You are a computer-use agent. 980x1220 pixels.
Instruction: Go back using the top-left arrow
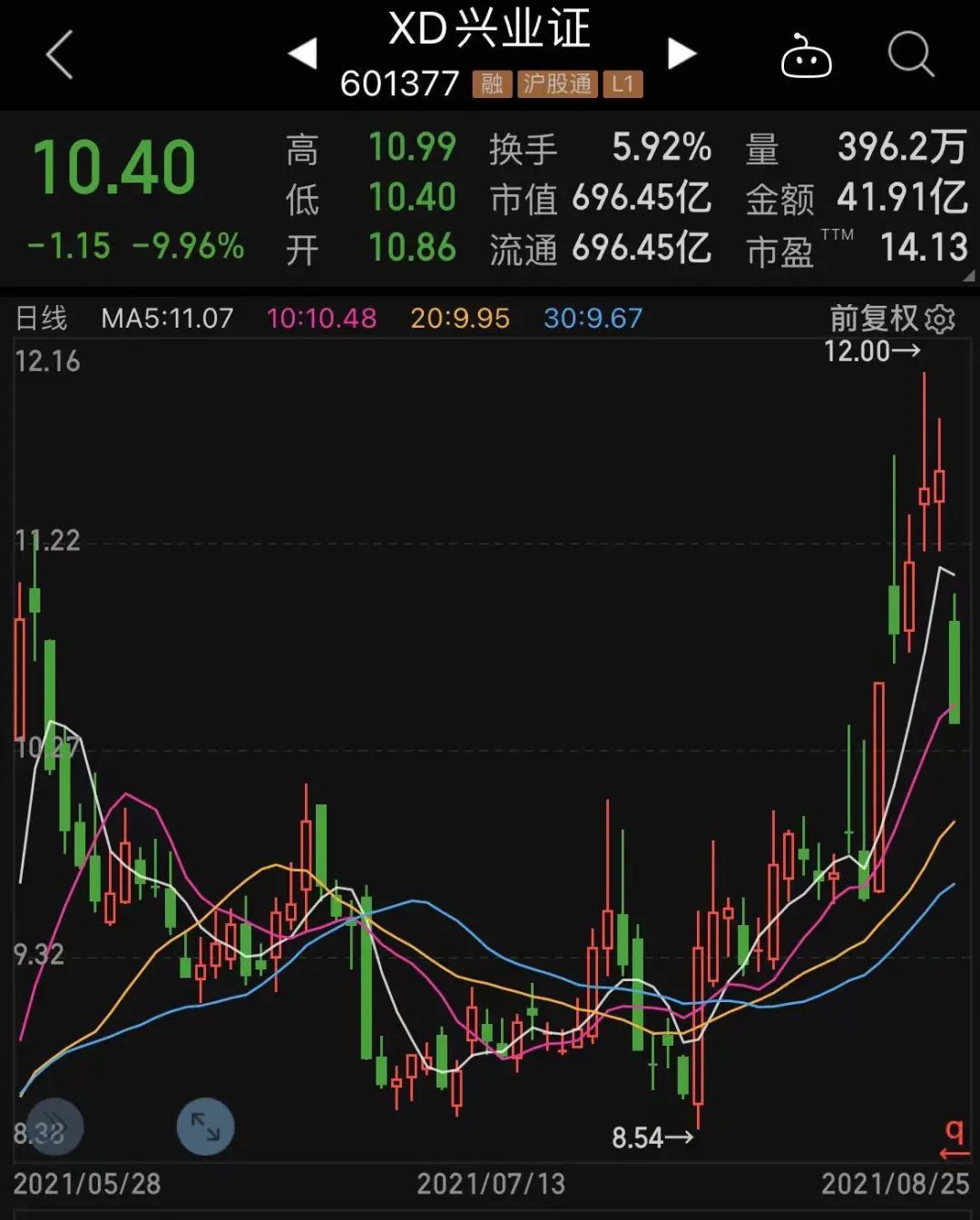[59, 55]
